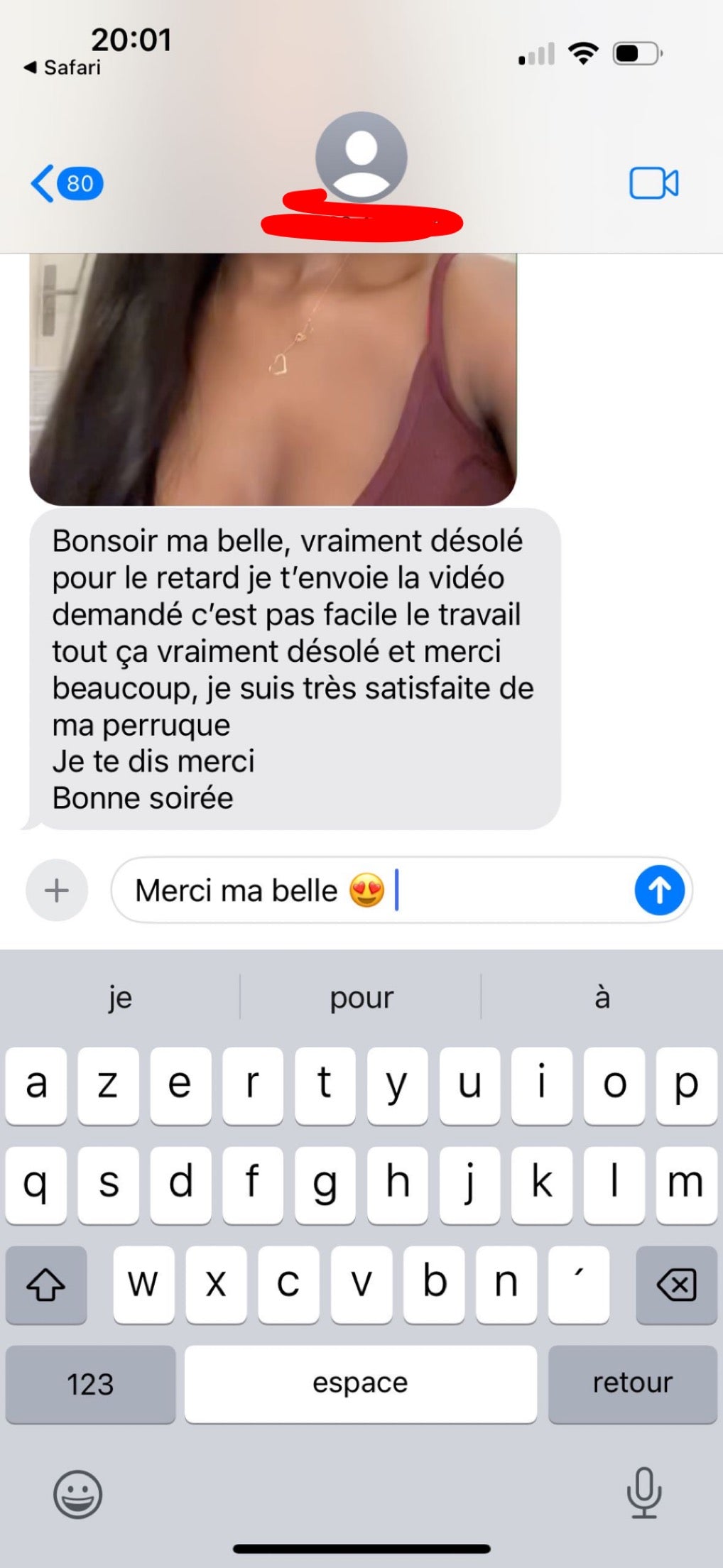This screenshot has height=1568, width=723.
Task: Open the contact details avatar
Action: (361, 158)
